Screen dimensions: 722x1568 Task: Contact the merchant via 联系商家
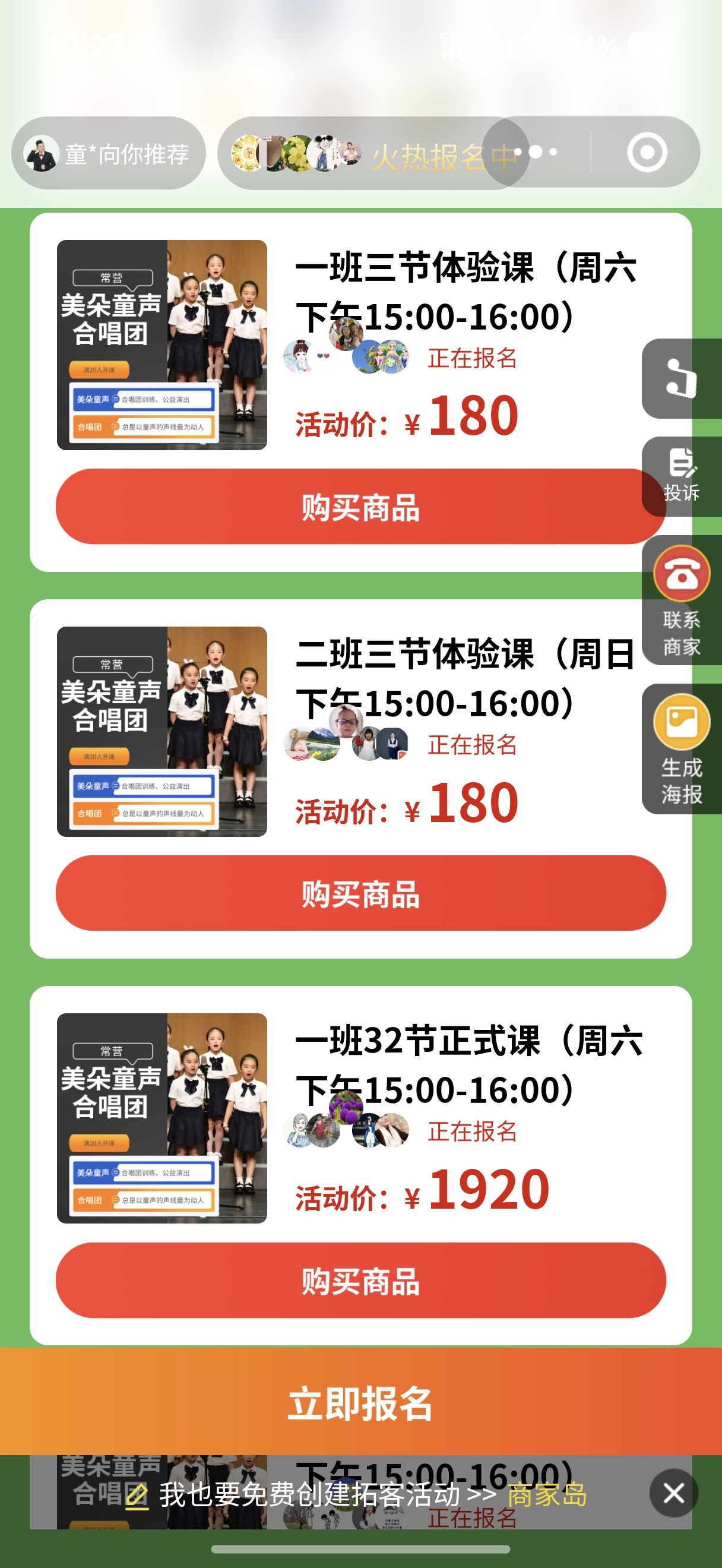tap(681, 600)
